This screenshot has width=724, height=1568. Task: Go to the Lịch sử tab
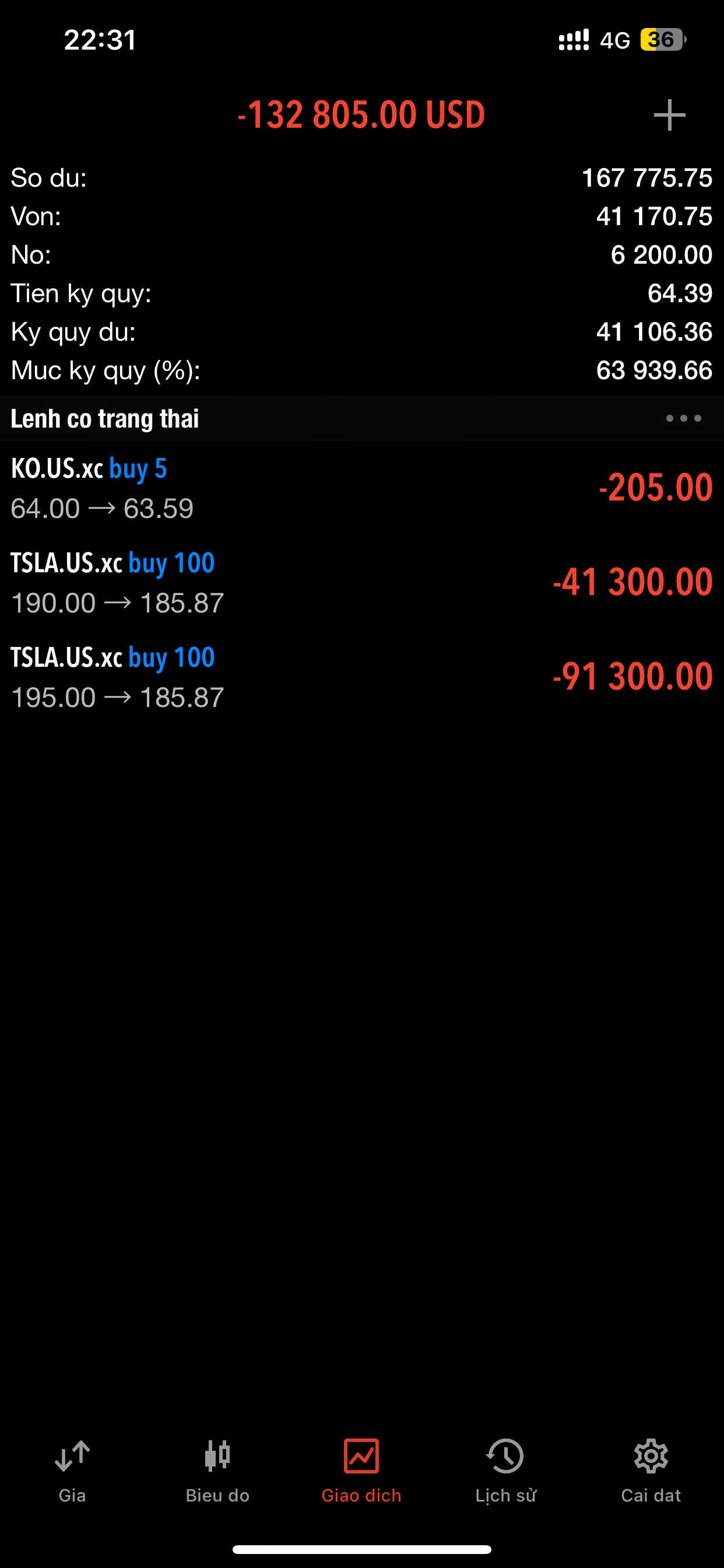pyautogui.click(x=505, y=1471)
